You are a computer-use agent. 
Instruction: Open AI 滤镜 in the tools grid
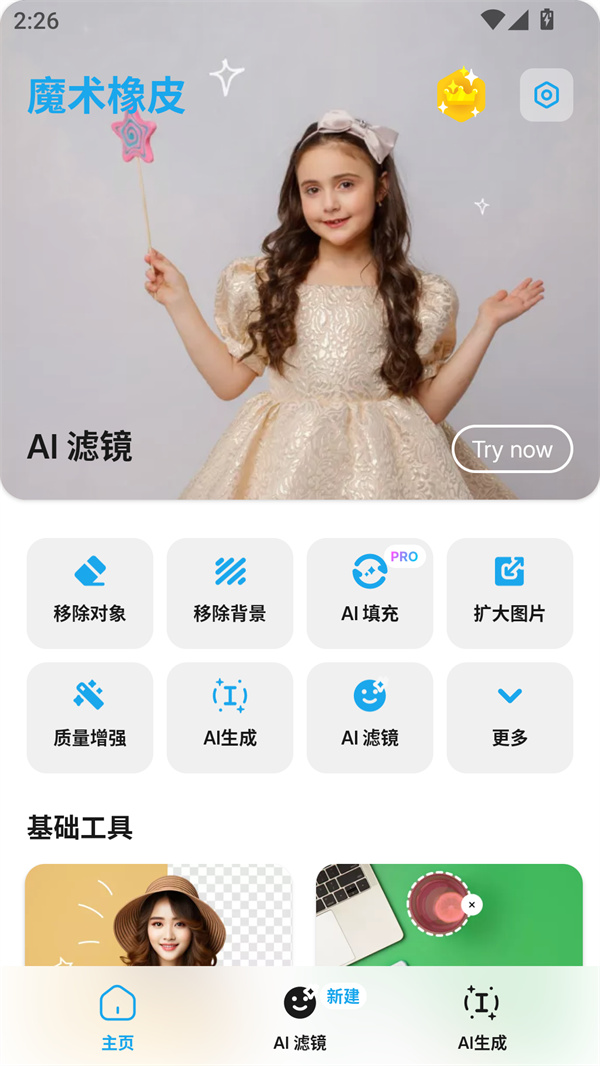370,717
